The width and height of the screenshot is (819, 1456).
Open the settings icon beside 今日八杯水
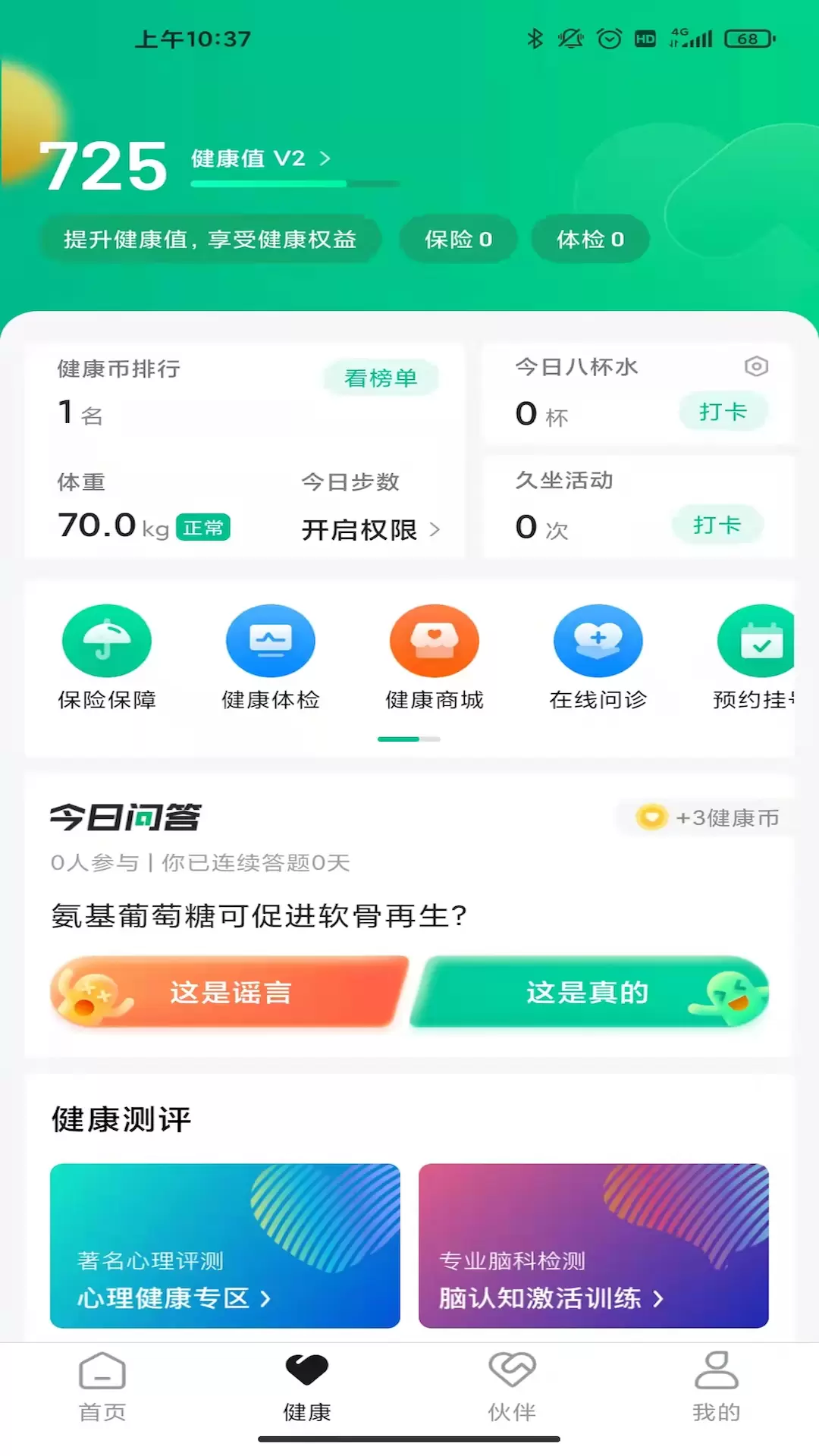(x=756, y=367)
